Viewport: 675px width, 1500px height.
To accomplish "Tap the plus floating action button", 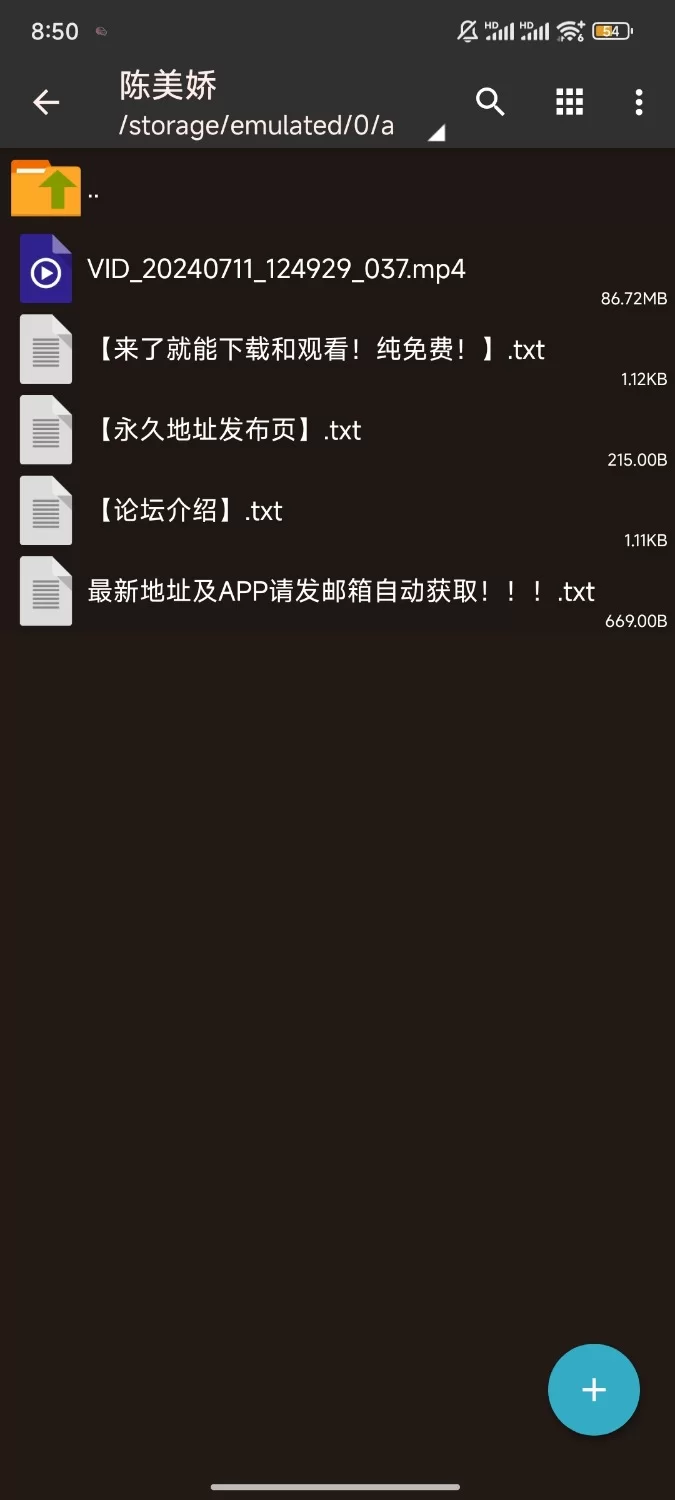I will 593,1390.
